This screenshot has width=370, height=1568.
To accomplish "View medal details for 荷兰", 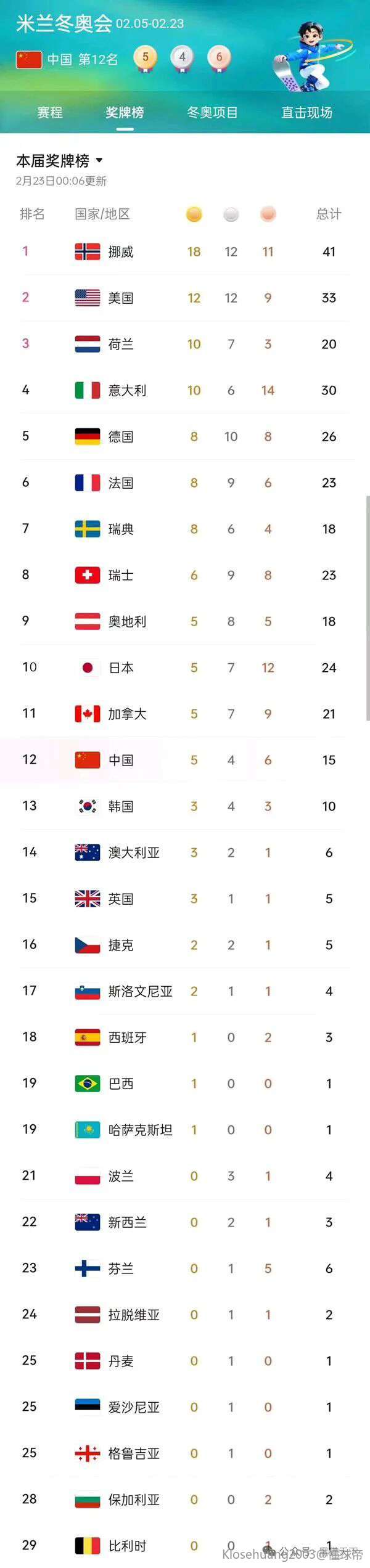I will point(185,344).
